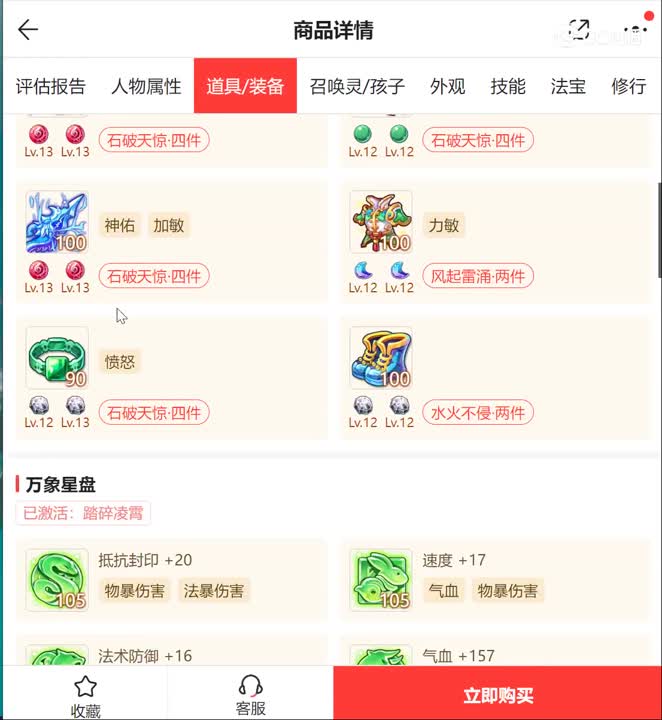Image resolution: width=662 pixels, height=720 pixels.
Task: Switch to the 评估报告 tab
Action: 51,86
